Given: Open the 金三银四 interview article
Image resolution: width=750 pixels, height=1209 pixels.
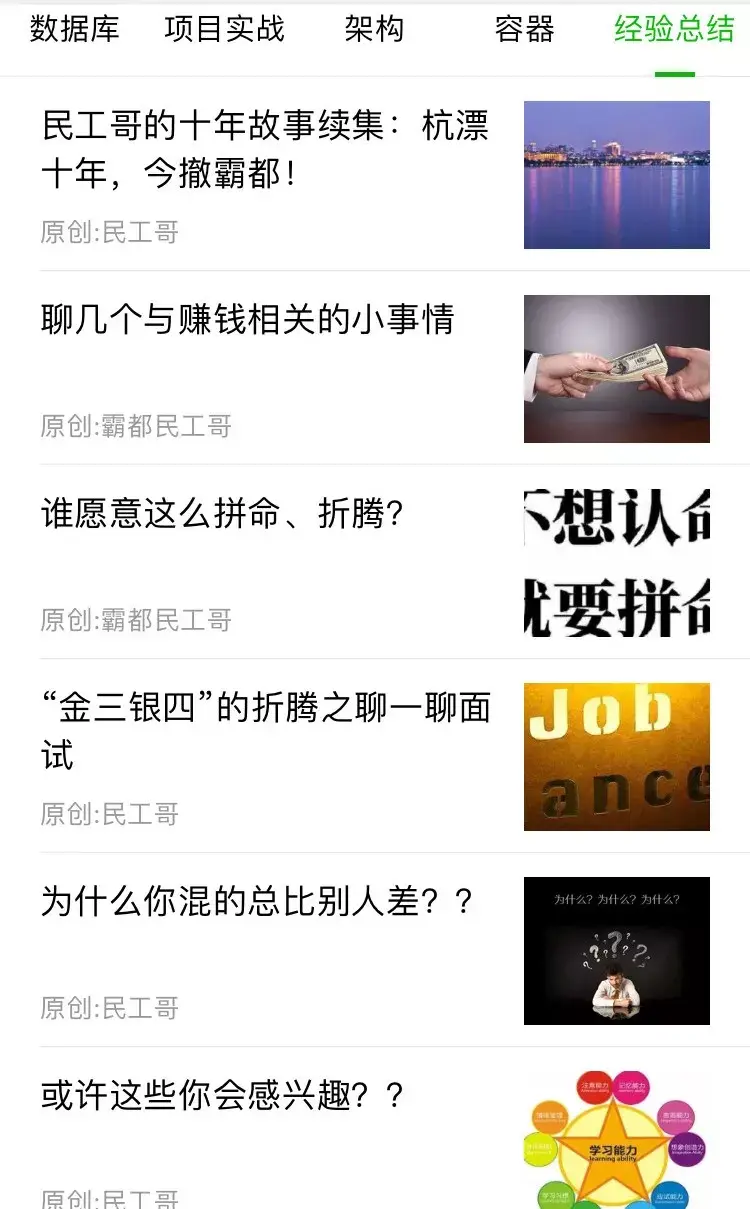Looking at the screenshot, I should click(x=265, y=730).
